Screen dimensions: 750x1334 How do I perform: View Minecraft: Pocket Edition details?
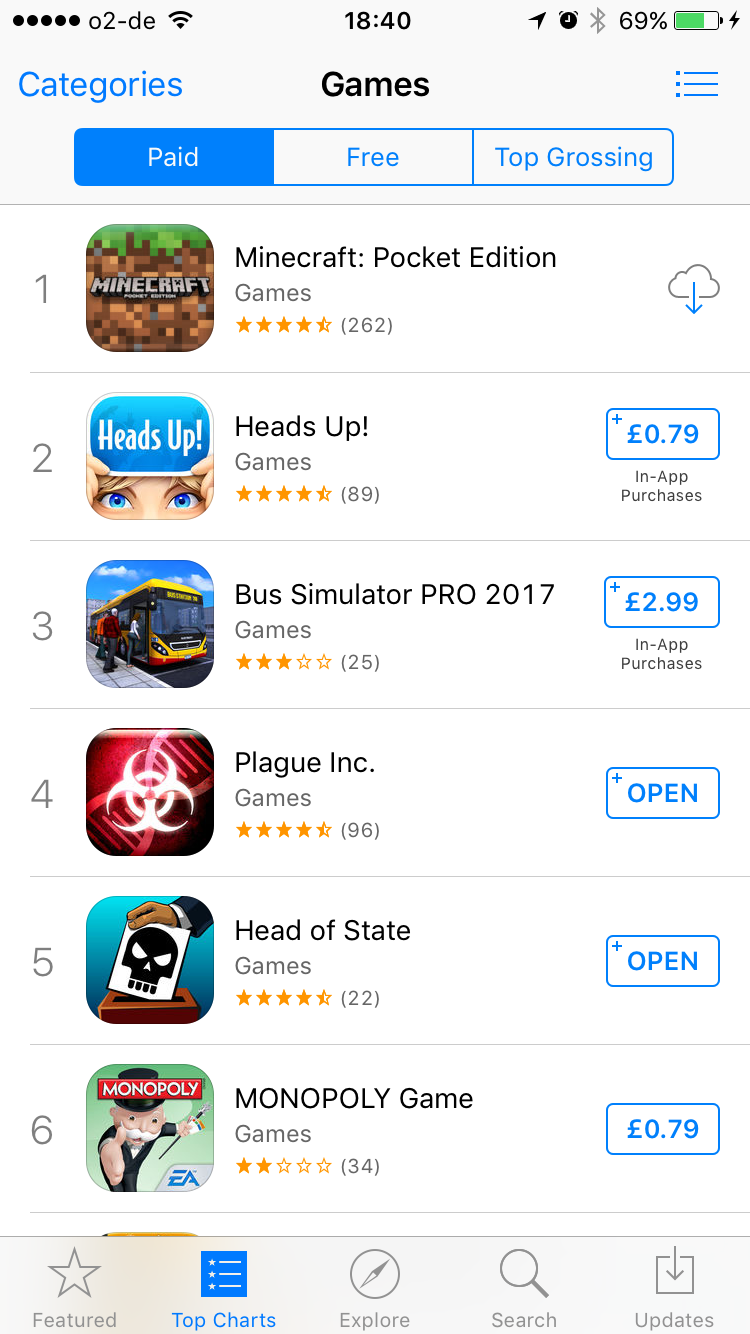tap(395, 258)
